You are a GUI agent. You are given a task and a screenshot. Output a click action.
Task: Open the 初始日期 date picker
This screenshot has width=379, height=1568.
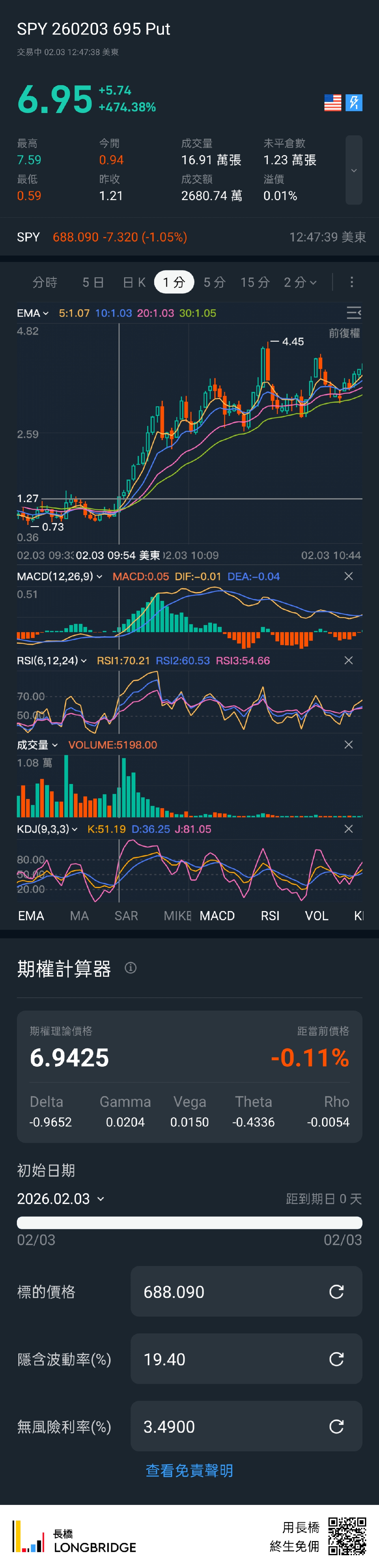(61, 1199)
